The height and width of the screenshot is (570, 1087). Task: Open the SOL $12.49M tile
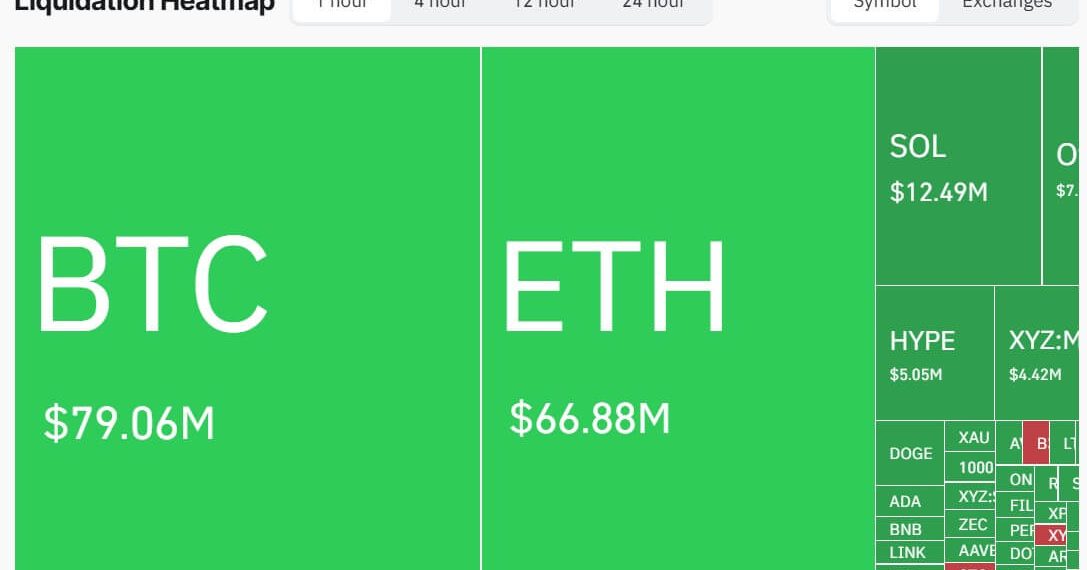(958, 166)
